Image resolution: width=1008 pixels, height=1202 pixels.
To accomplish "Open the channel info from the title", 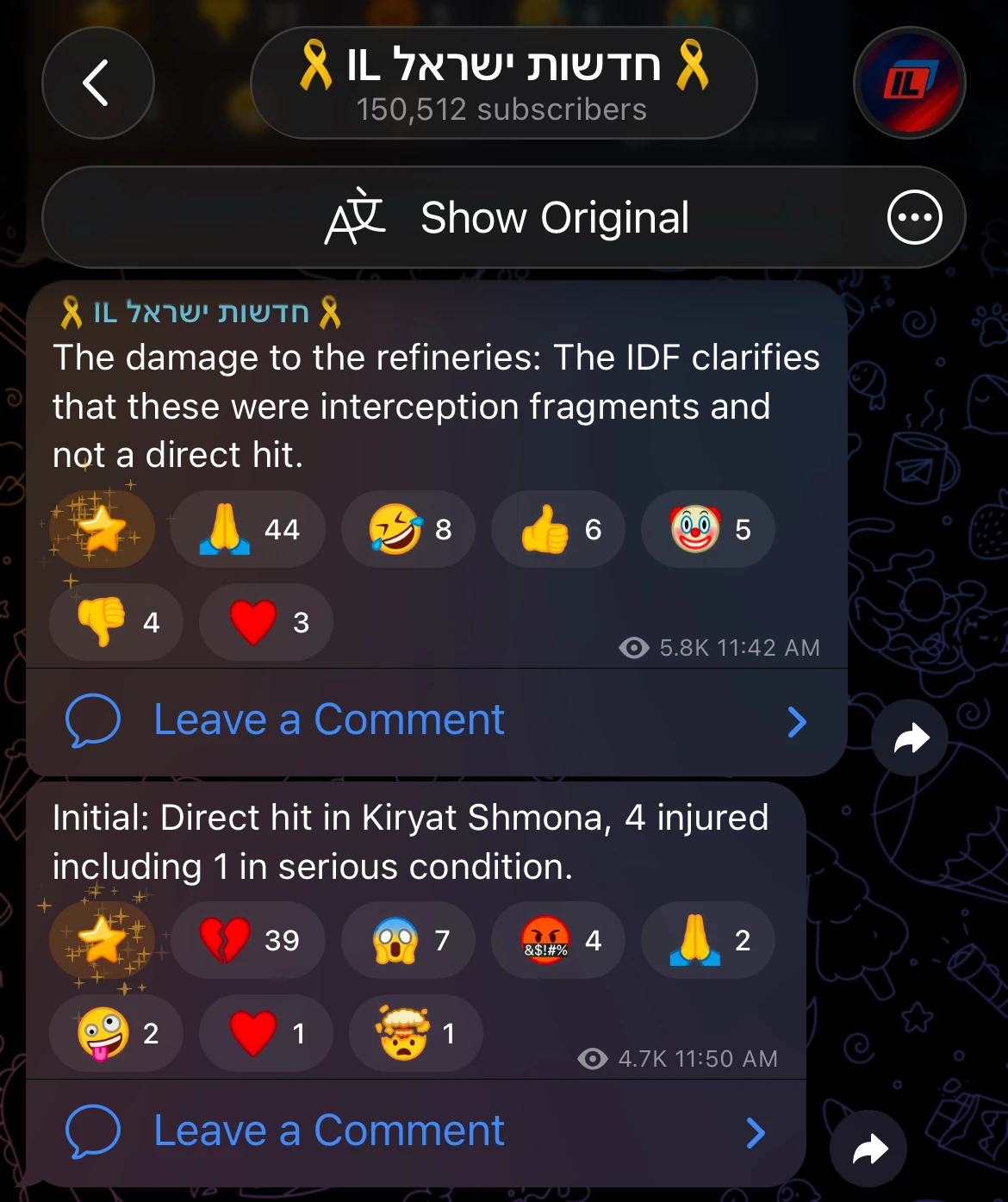I will tap(503, 83).
